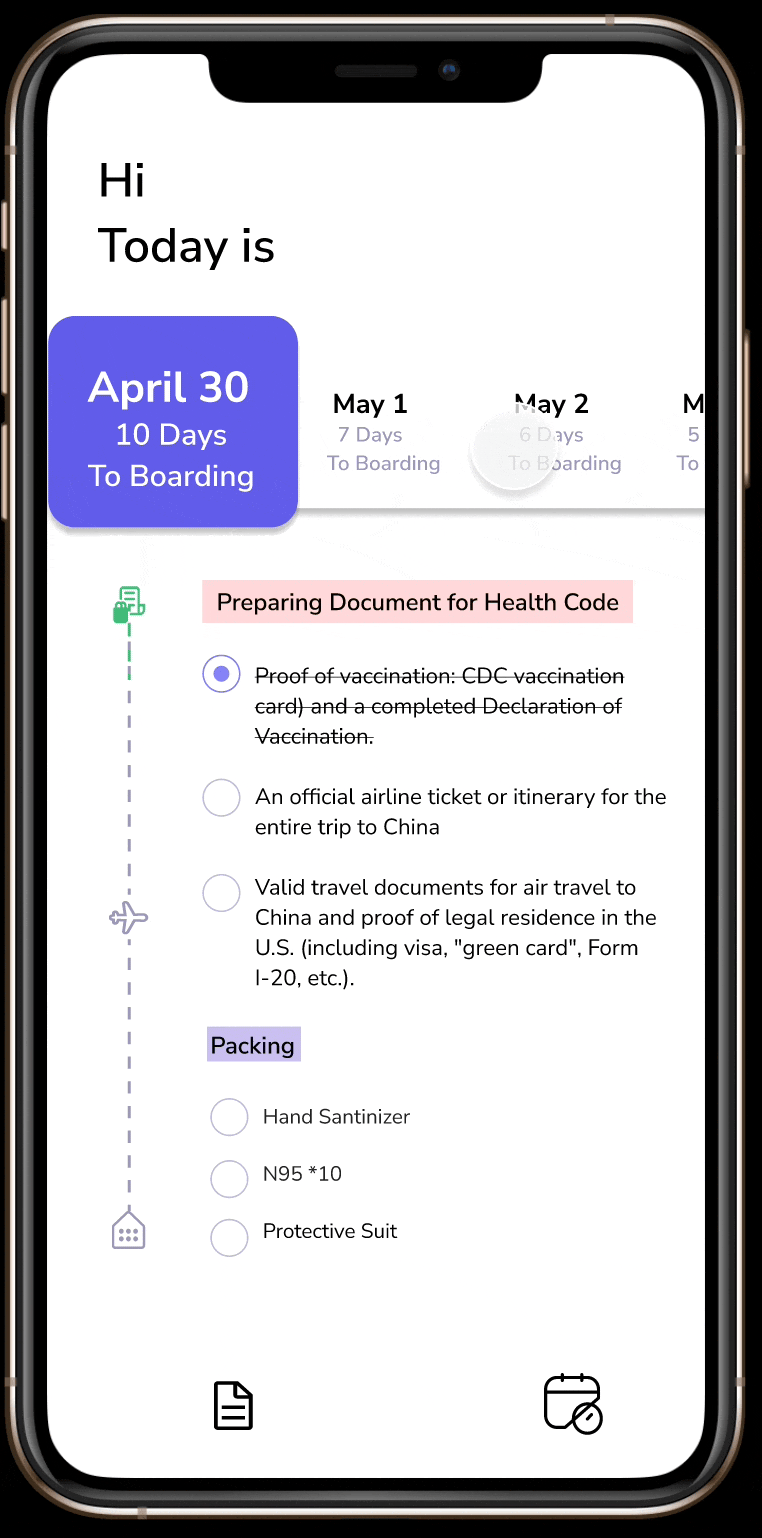Open the document tab at bottom
The image size is (762, 1538).
[x=233, y=1405]
